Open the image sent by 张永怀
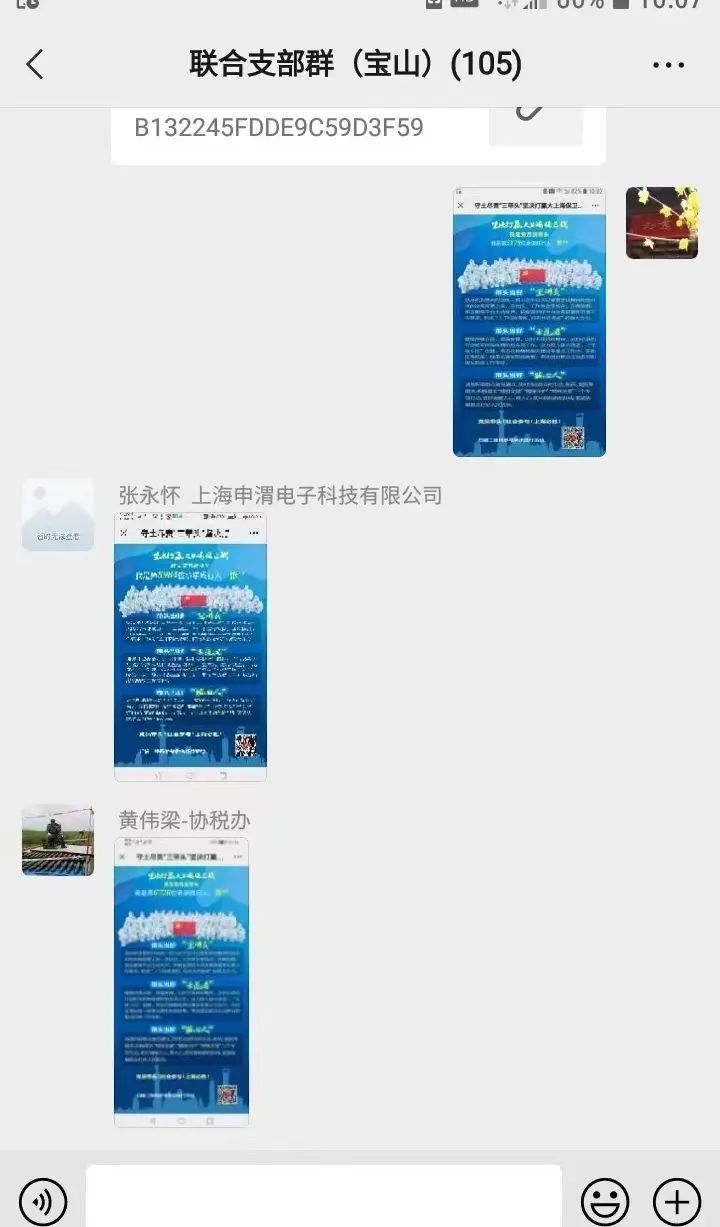 [191, 647]
